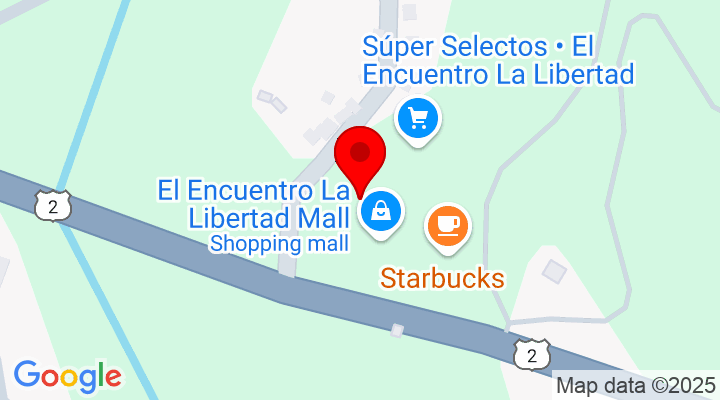Tap the Starbucks coffee marker
The width and height of the screenshot is (720, 400).
click(x=449, y=224)
